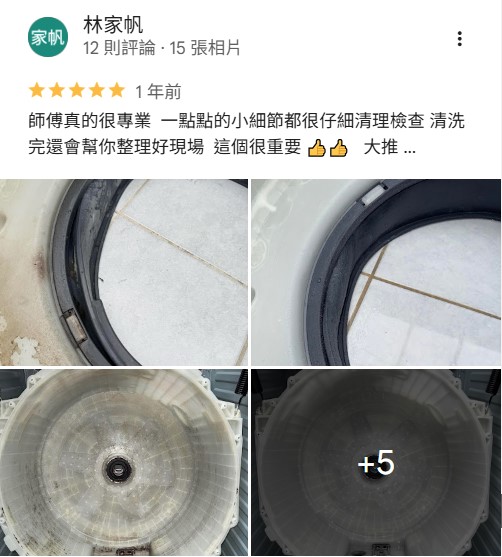This screenshot has height=557, width=502.
Task: Open the three-dot menu on 林家帆's review
Action: click(x=460, y=39)
